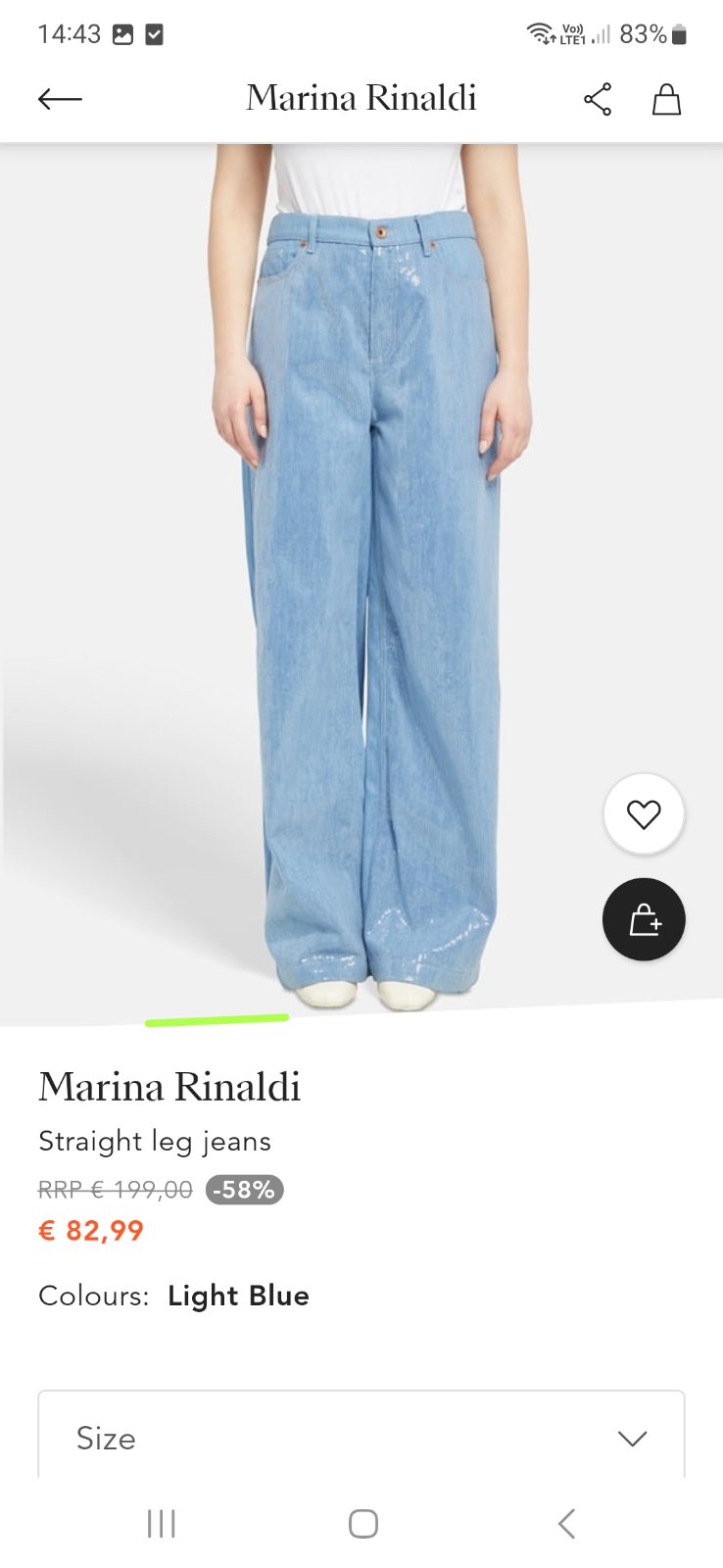The height and width of the screenshot is (1568, 723).
Task: Add the jeans to the bag
Action: (644, 919)
